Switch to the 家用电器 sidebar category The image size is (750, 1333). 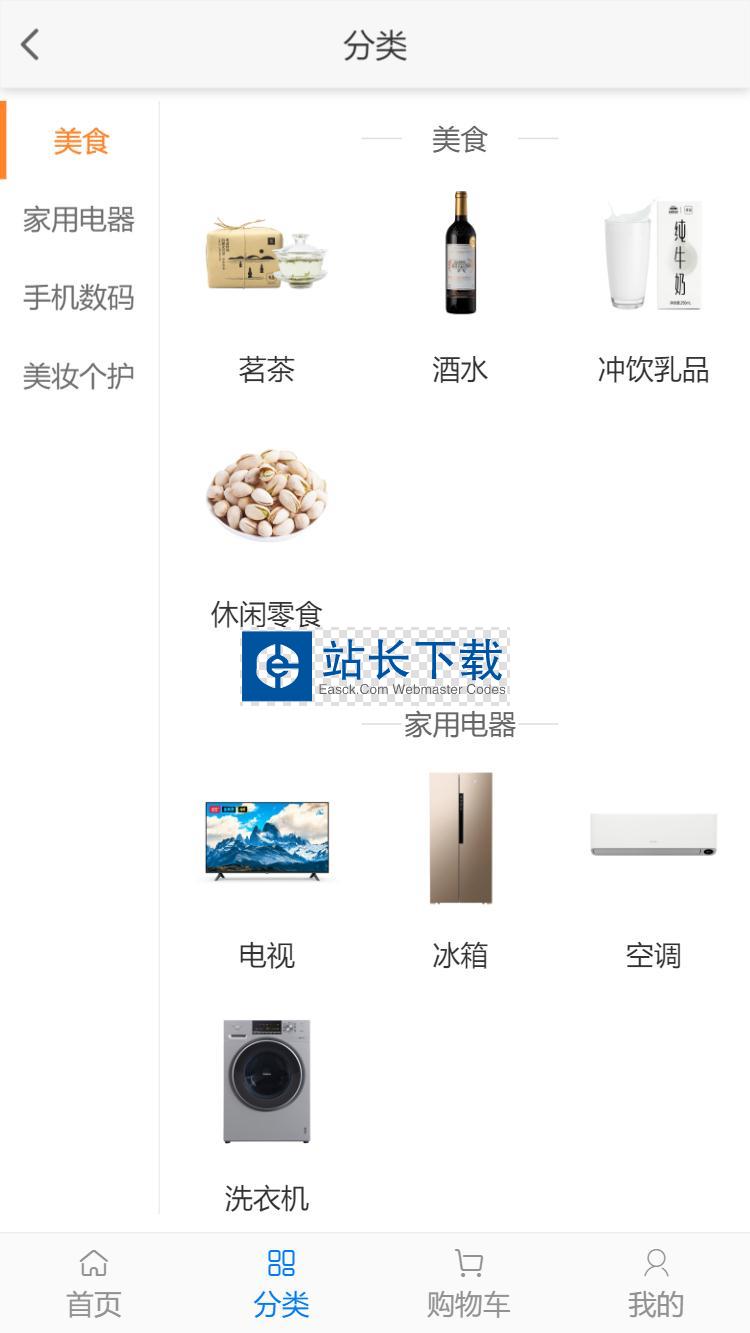(79, 219)
